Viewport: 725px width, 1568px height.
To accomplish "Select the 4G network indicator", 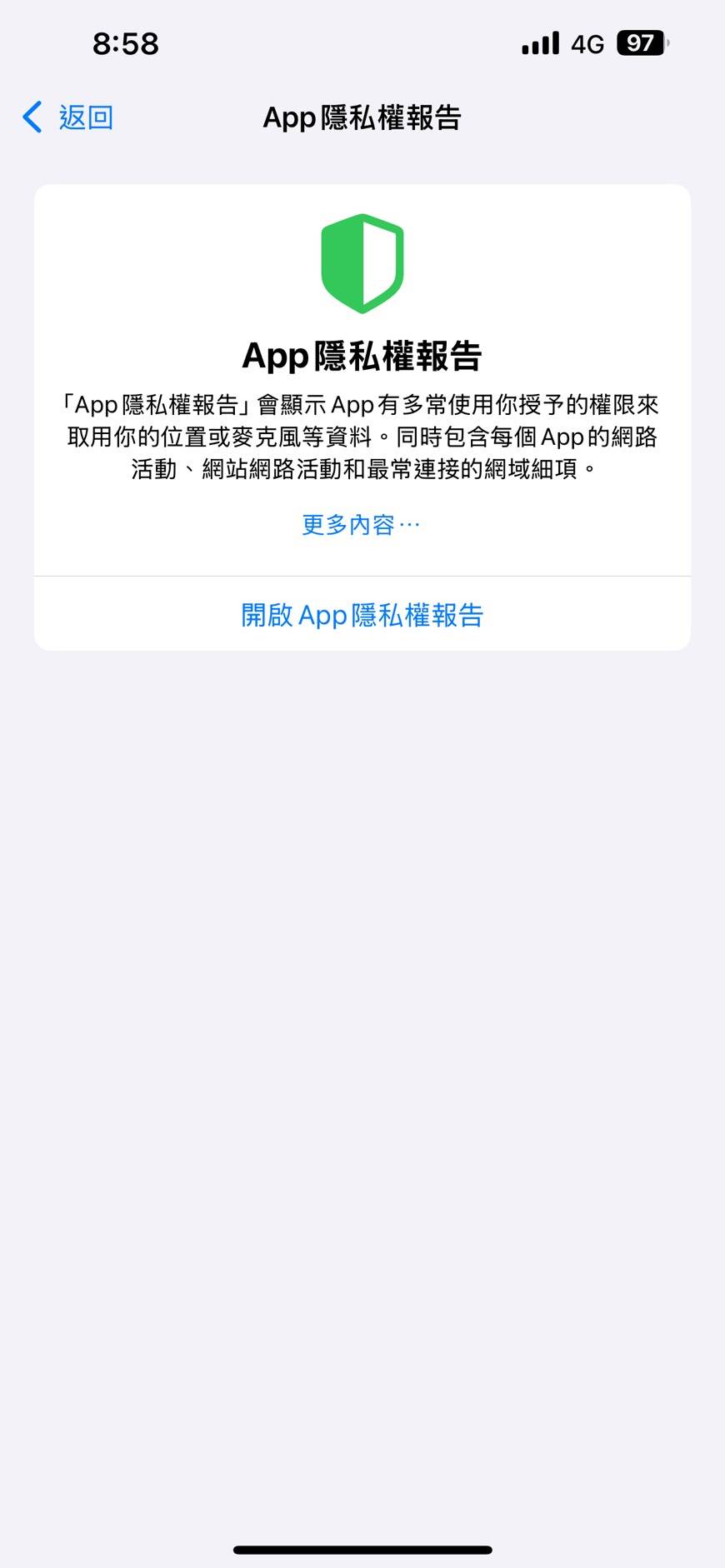I will pos(588,42).
